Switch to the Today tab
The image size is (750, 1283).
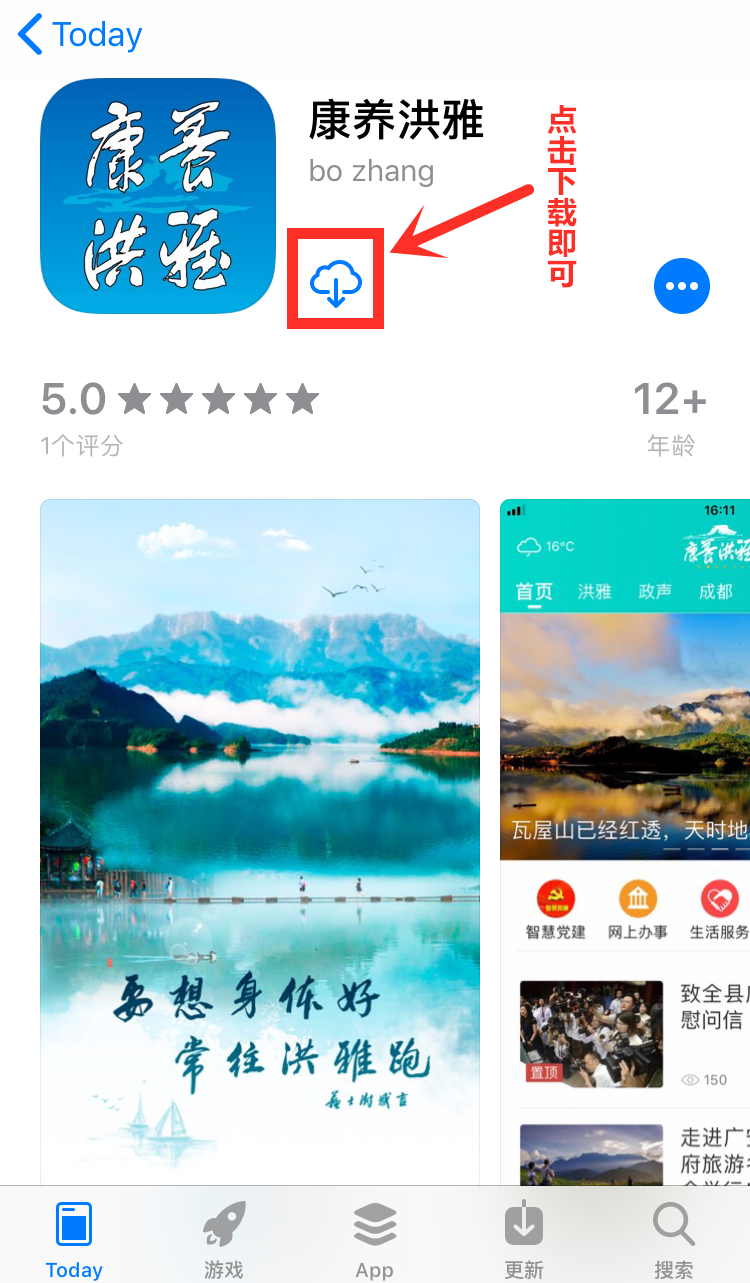click(x=74, y=1238)
